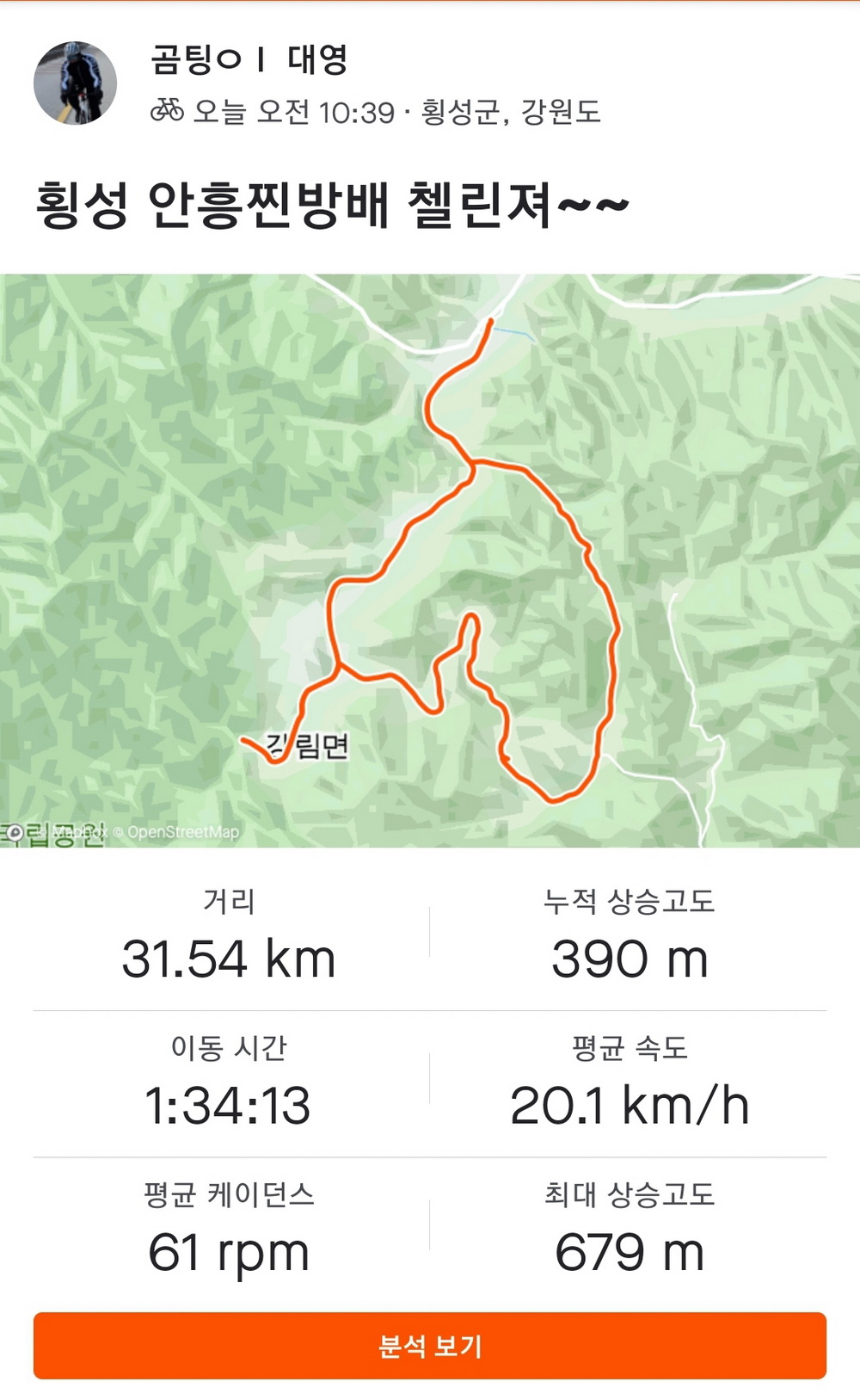Open the athlete name 곰팅이 대영

point(249,59)
